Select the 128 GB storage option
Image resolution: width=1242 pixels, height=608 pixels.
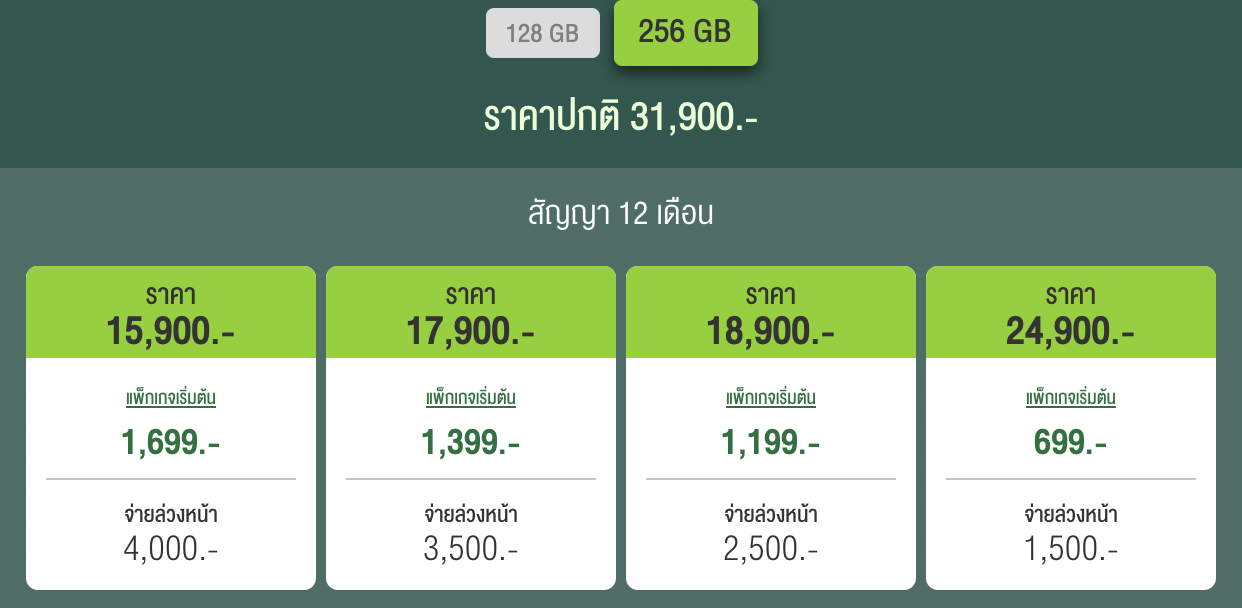coord(542,33)
